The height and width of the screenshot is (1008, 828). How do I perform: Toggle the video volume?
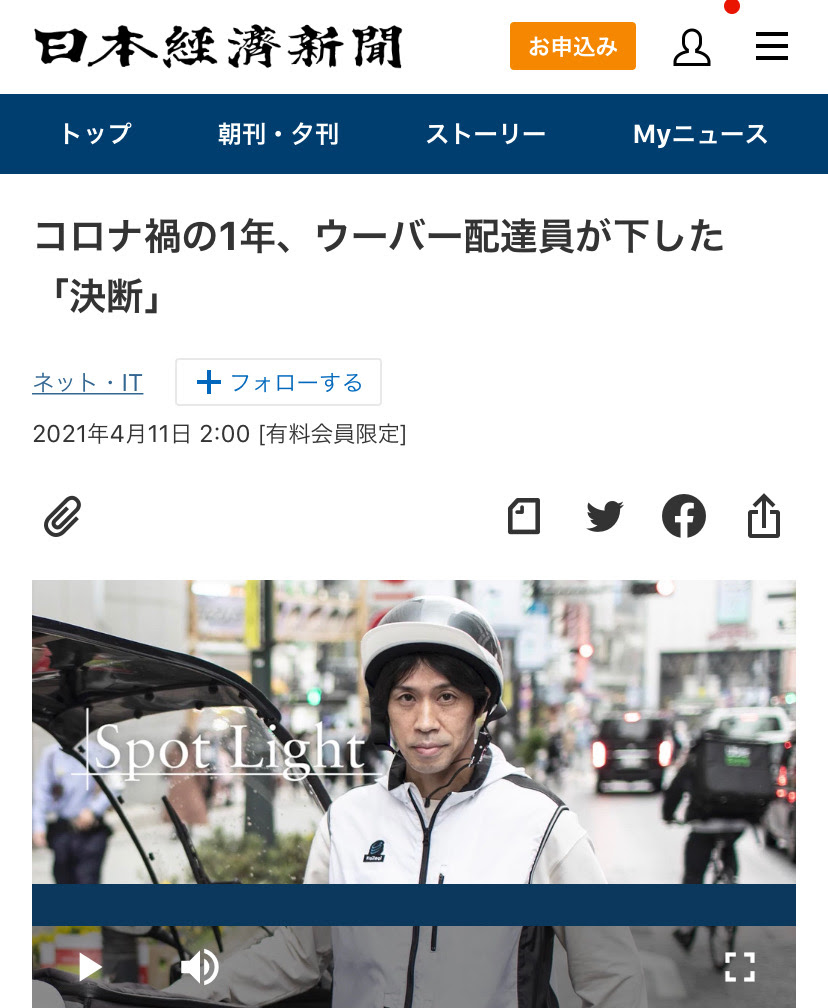point(199,966)
